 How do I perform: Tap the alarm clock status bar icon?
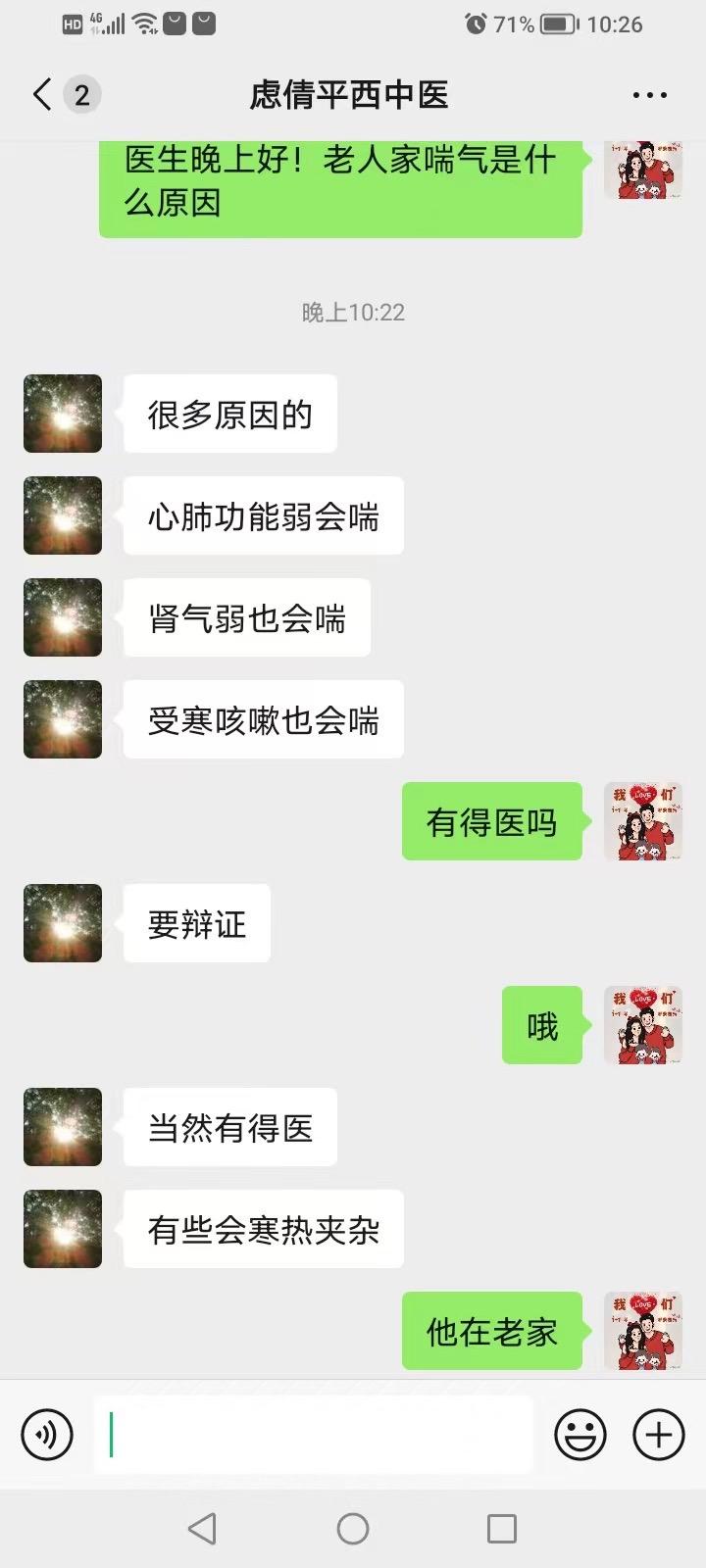475,24
